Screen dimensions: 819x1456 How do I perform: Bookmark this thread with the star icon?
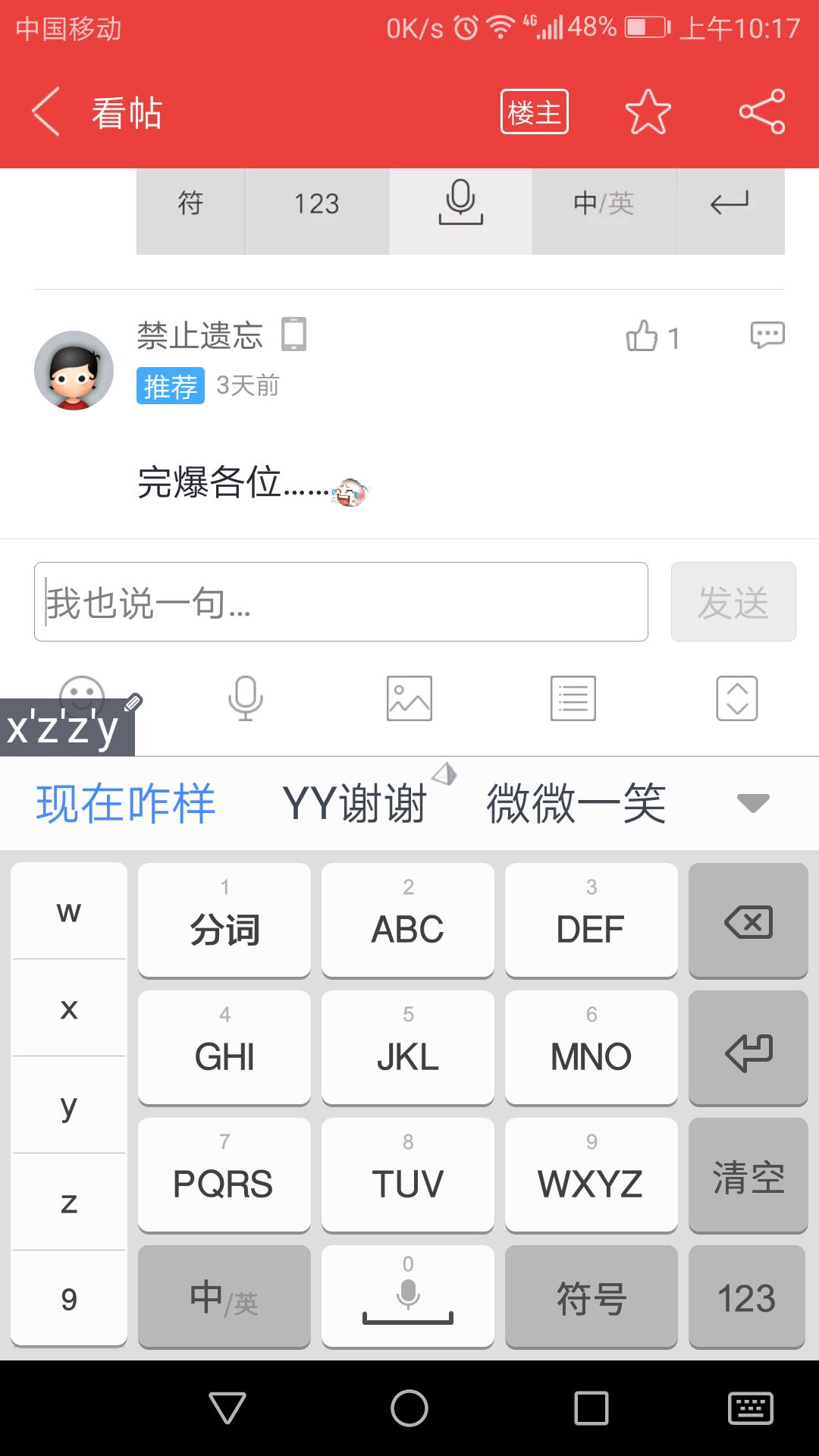648,112
